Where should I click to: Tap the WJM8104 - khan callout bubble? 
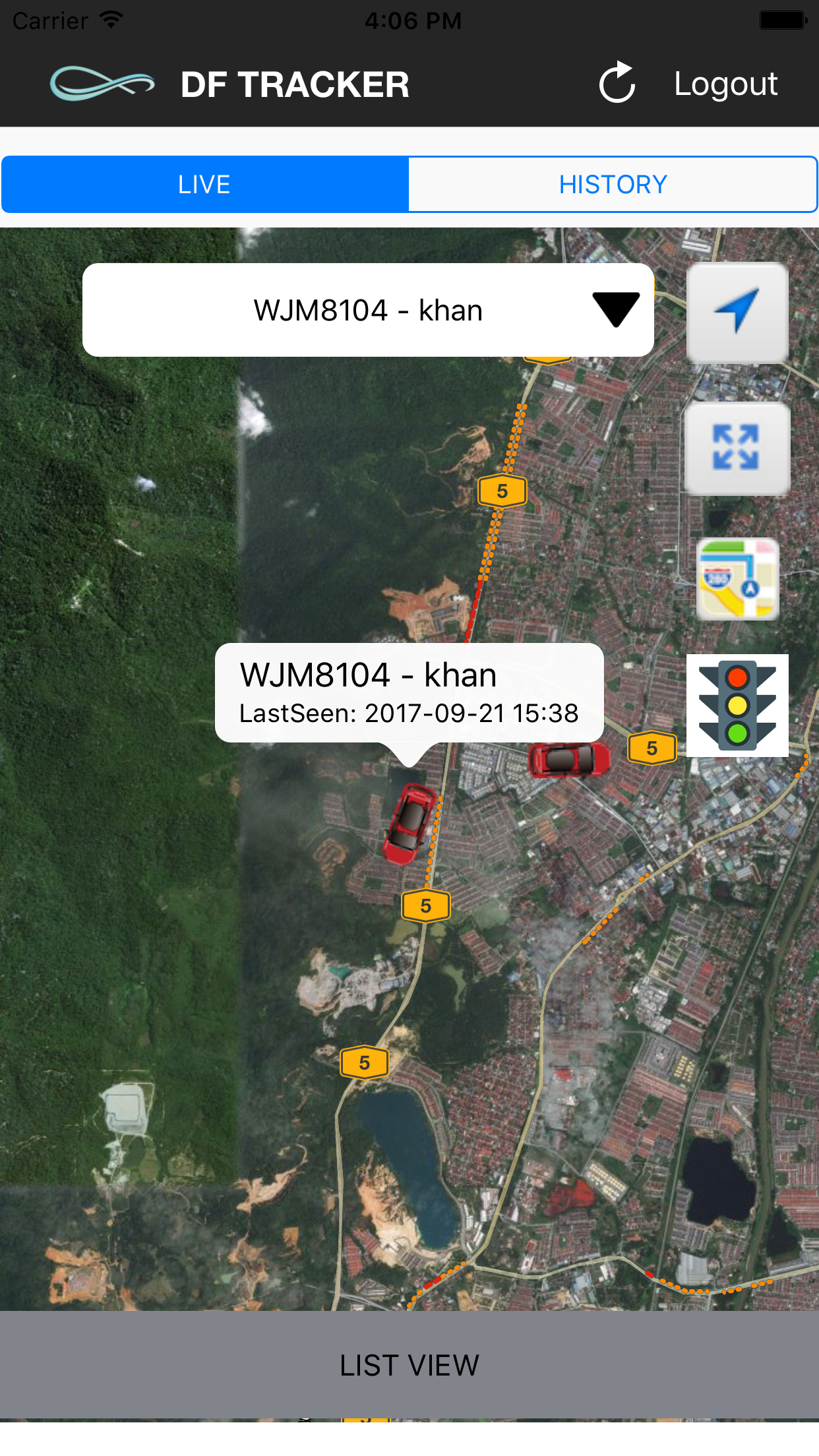[409, 692]
